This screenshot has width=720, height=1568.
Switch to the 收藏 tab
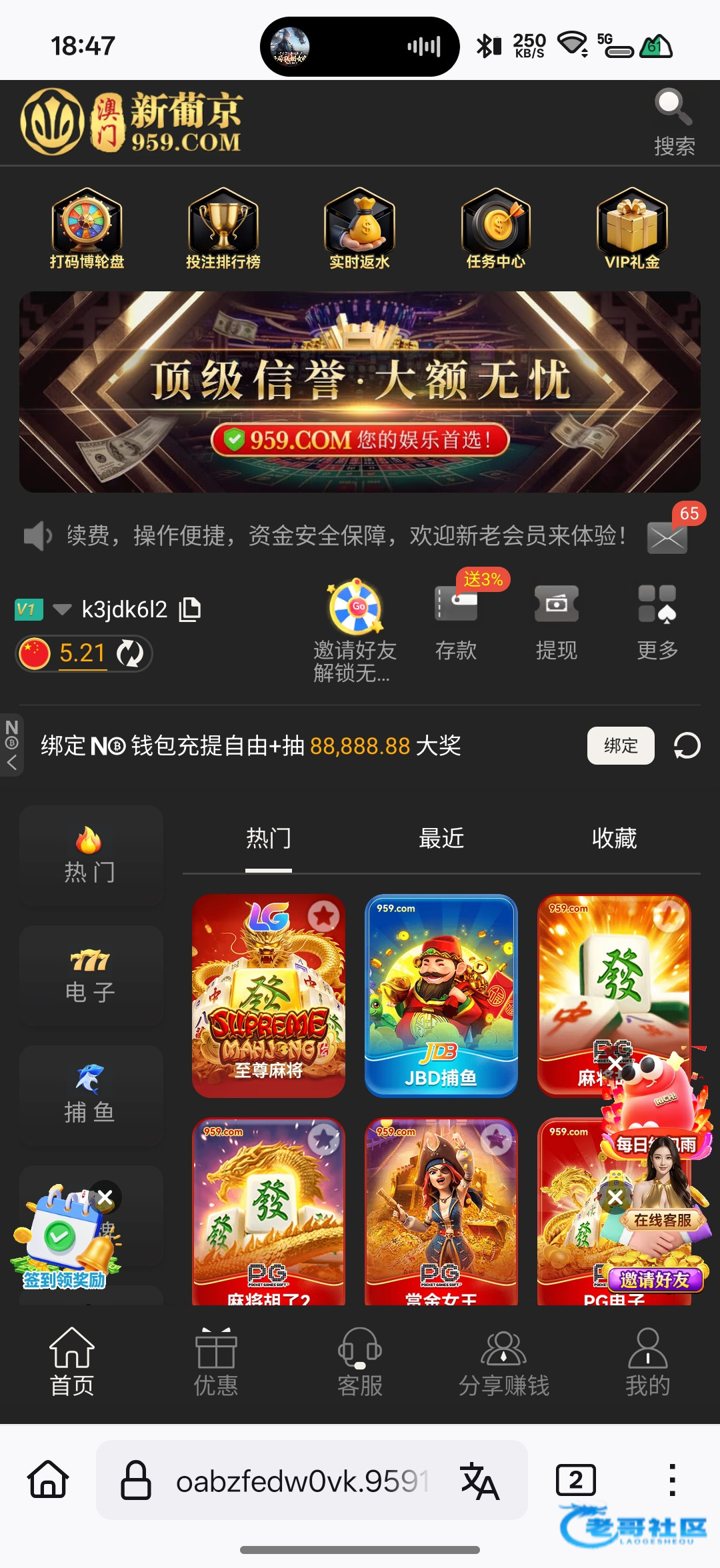click(x=614, y=839)
